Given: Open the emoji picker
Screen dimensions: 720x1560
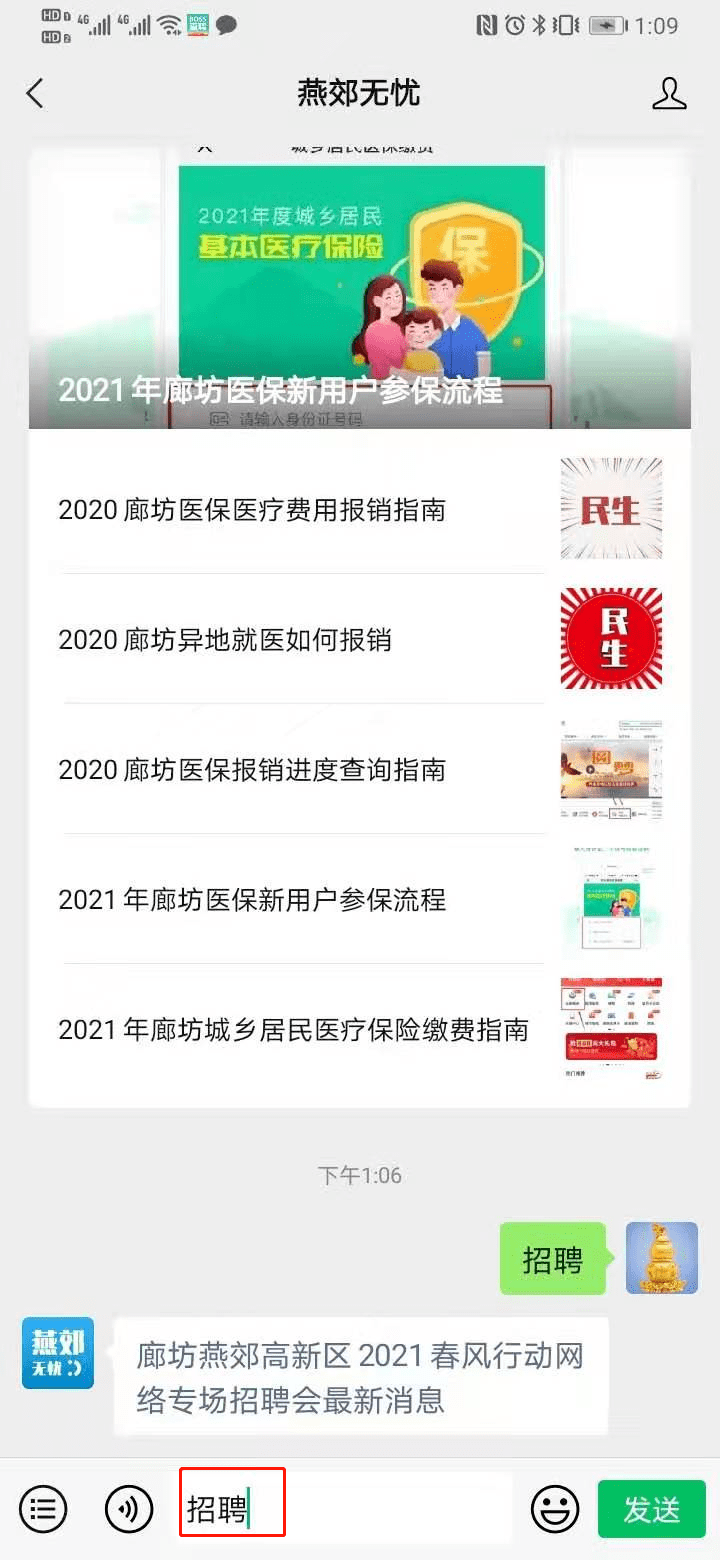Looking at the screenshot, I should pyautogui.click(x=556, y=1508).
